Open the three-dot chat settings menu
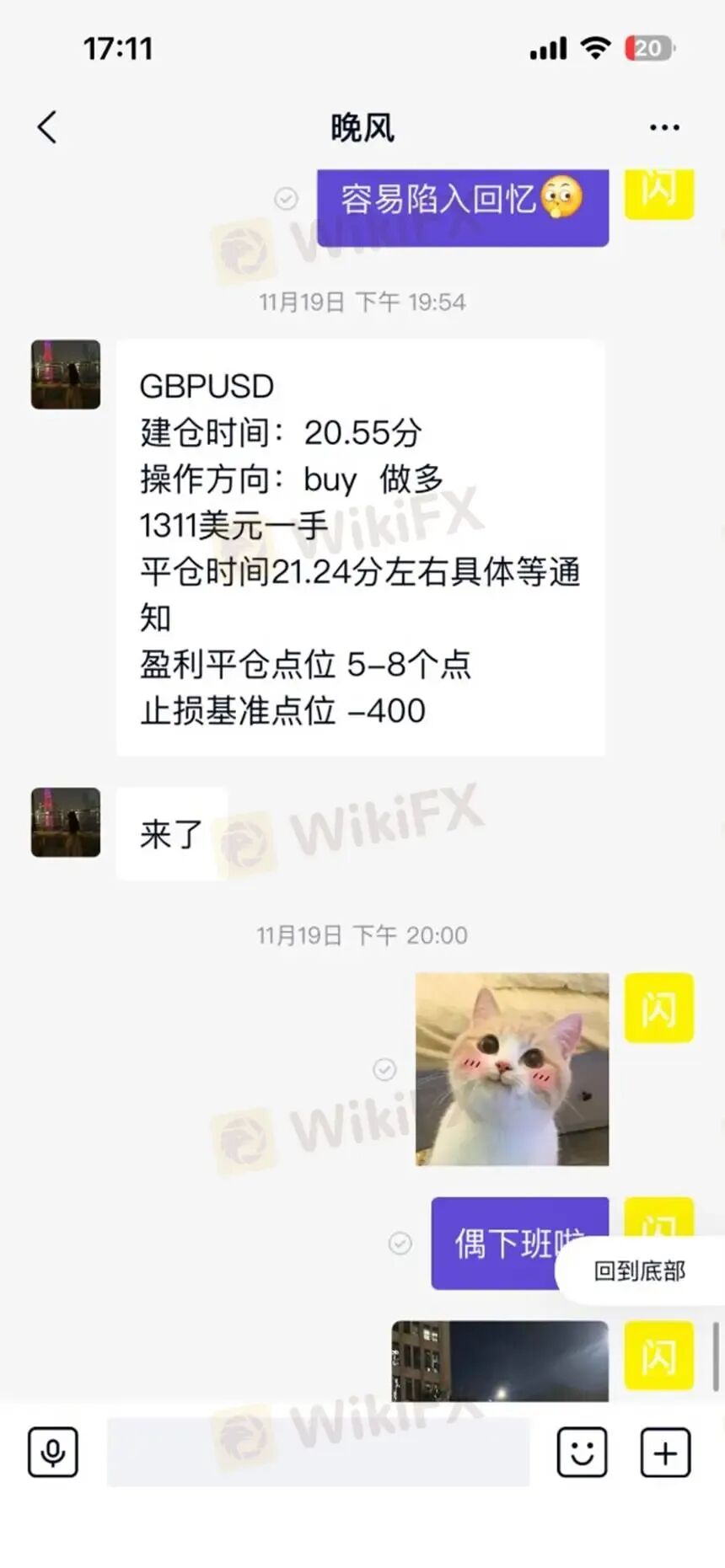Viewport: 725px width, 1568px height. pyautogui.click(x=664, y=125)
